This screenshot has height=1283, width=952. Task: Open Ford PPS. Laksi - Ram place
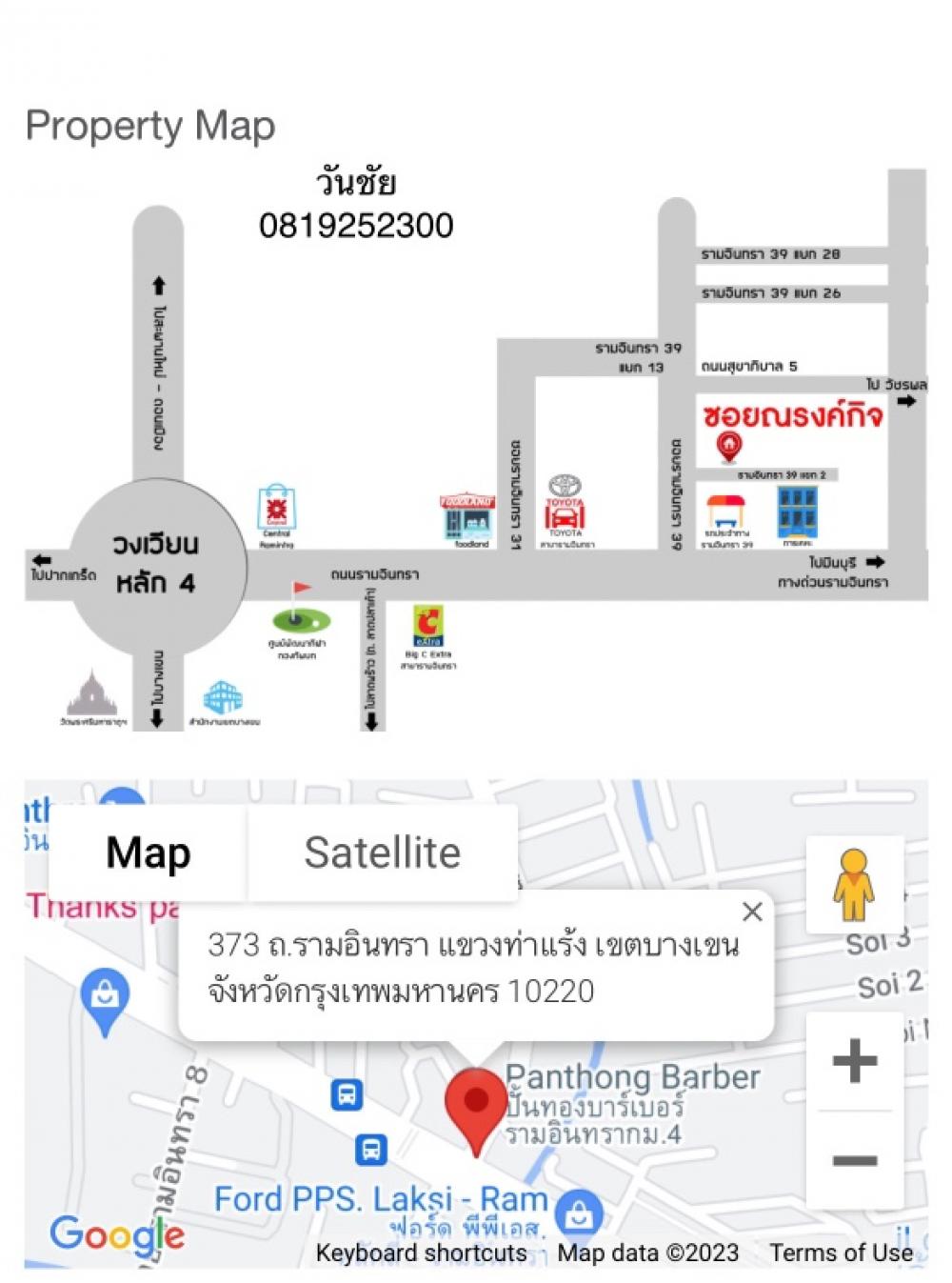(x=381, y=1199)
